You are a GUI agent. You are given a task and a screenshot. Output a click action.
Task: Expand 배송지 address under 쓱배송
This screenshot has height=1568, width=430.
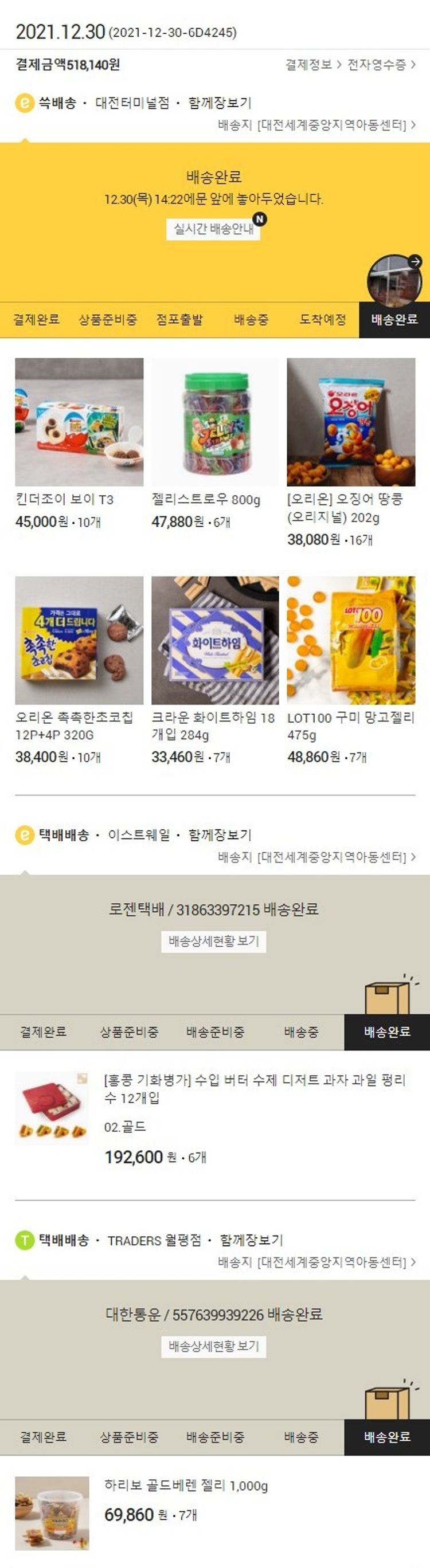(x=316, y=125)
